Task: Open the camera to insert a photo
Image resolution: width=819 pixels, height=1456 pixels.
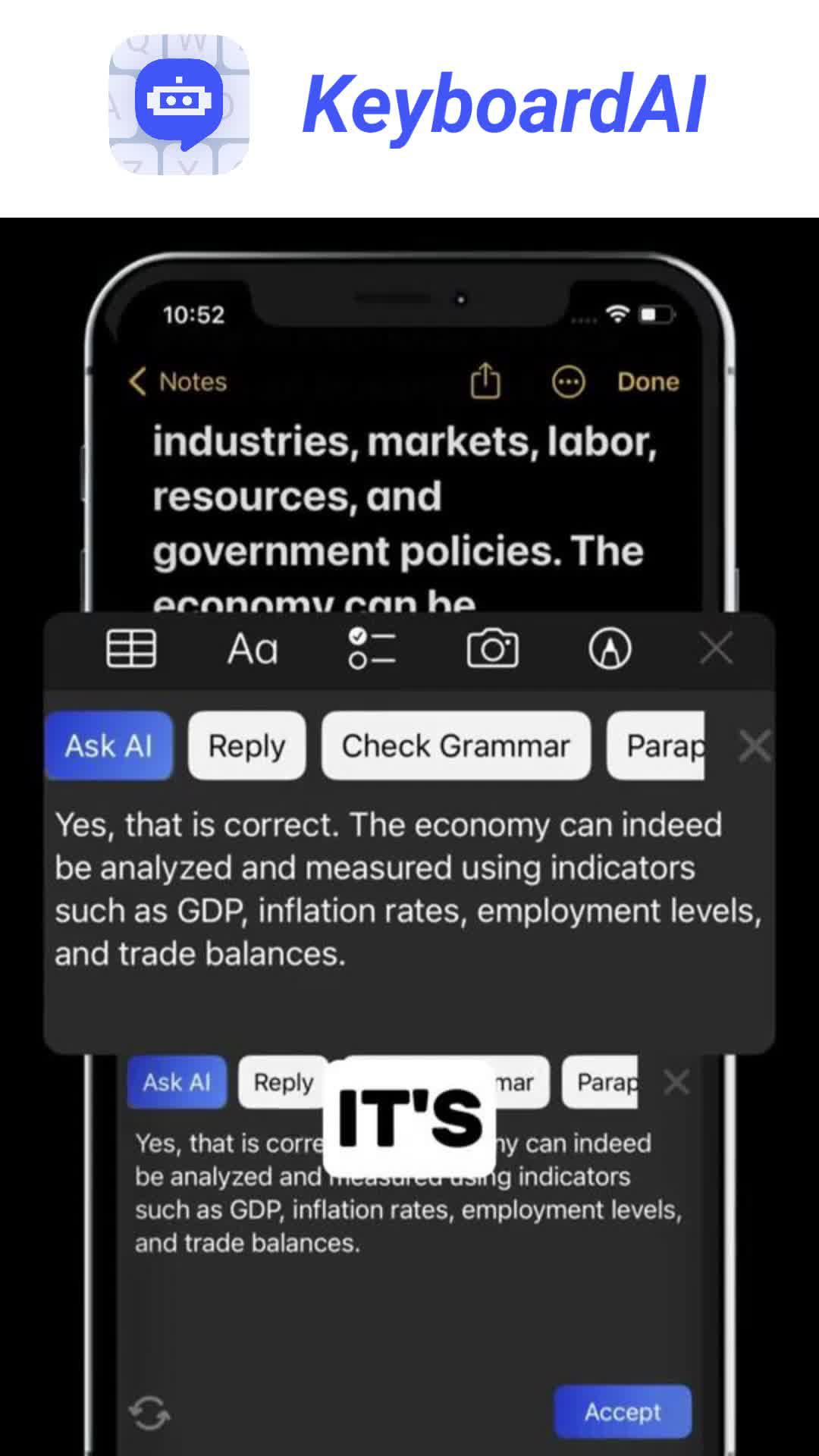Action: 493,650
